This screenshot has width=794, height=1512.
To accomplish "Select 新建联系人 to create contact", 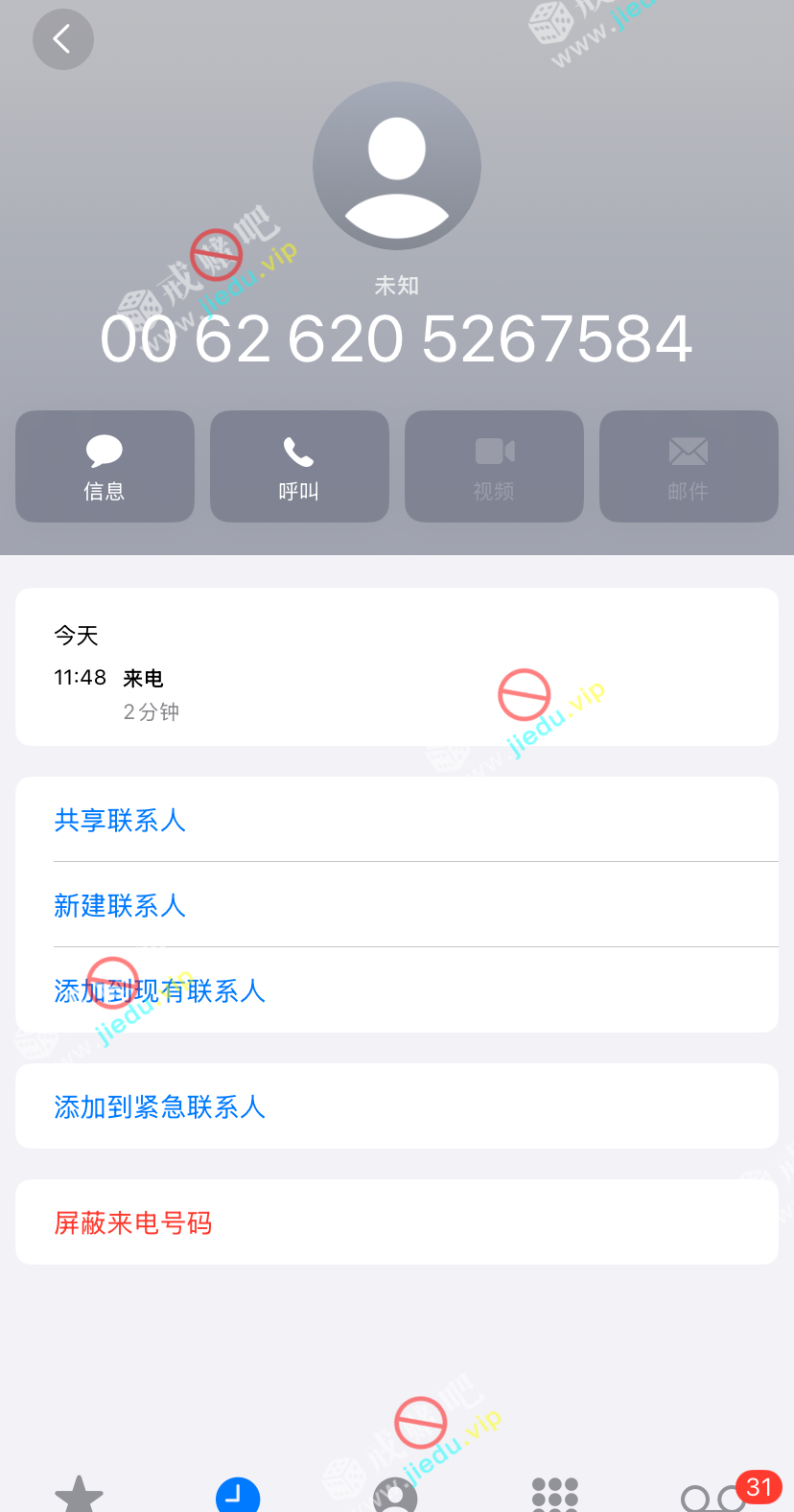I will coord(120,905).
